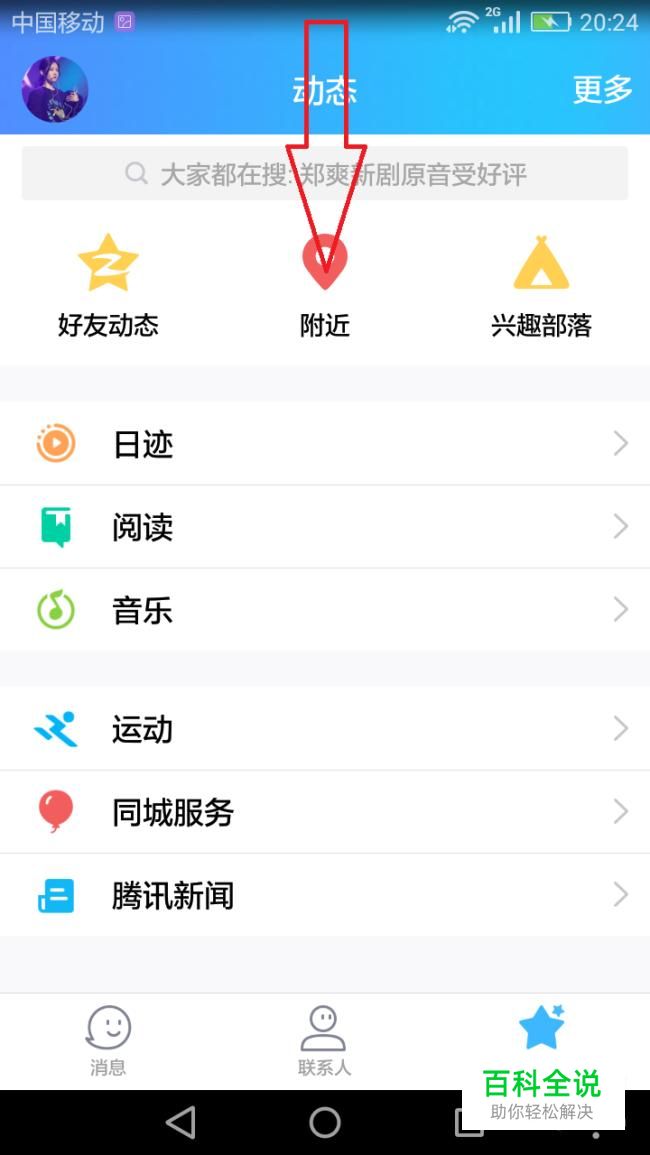Switch to the 联系人 tab
Image resolution: width=650 pixels, height=1155 pixels.
coord(324,1040)
